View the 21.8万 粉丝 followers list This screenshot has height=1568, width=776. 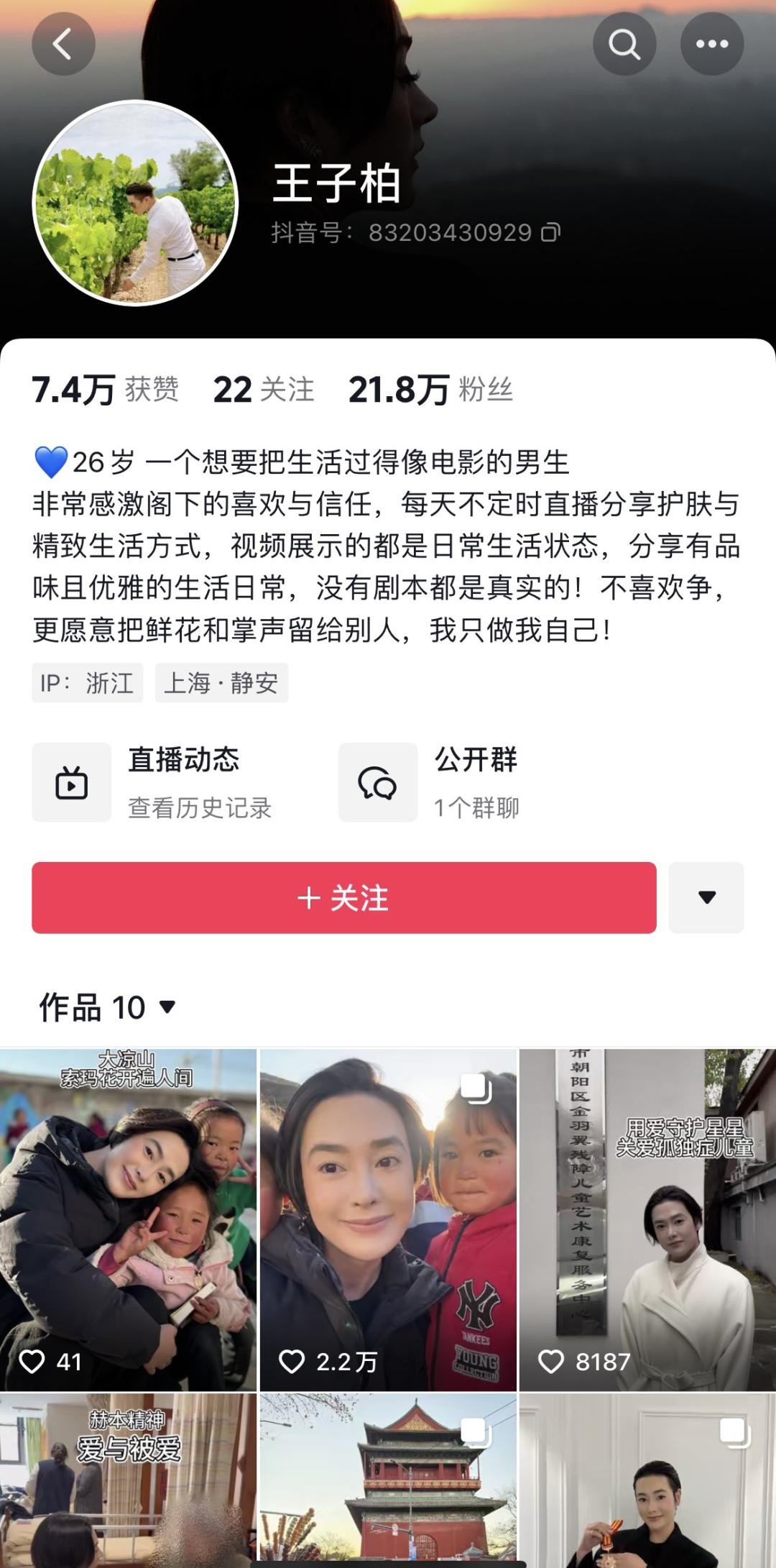(430, 390)
